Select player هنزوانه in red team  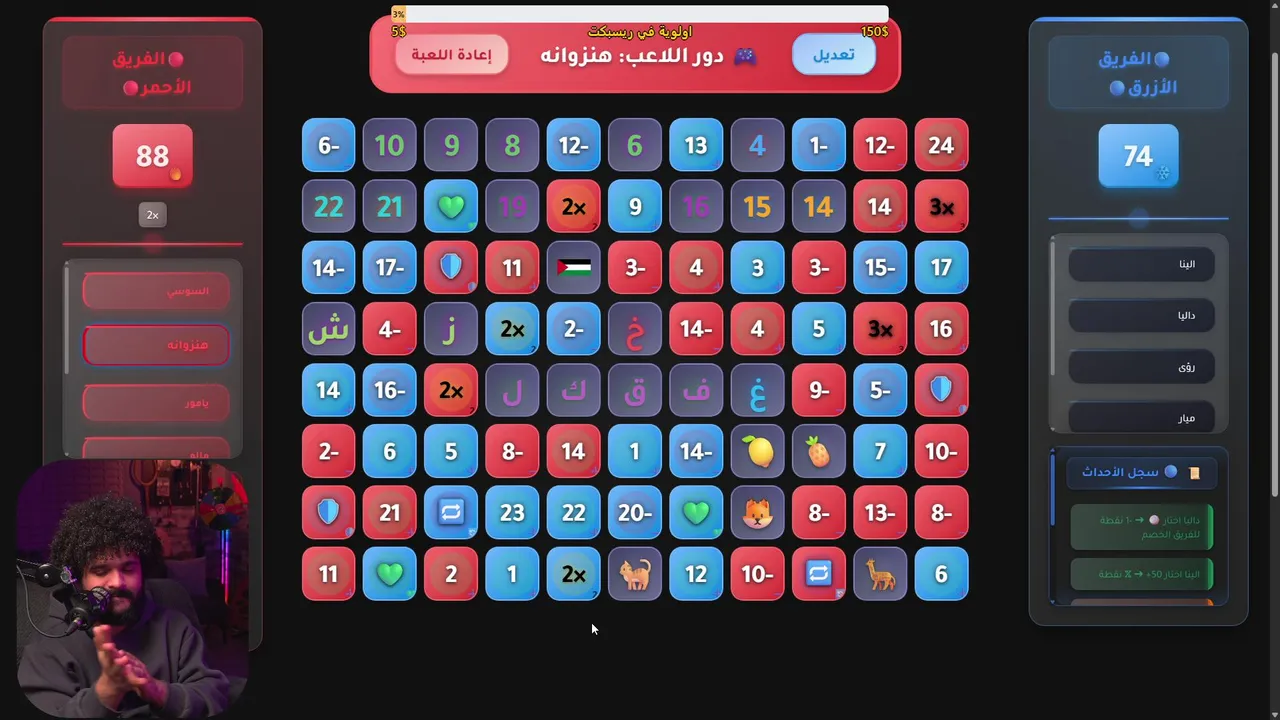click(156, 345)
